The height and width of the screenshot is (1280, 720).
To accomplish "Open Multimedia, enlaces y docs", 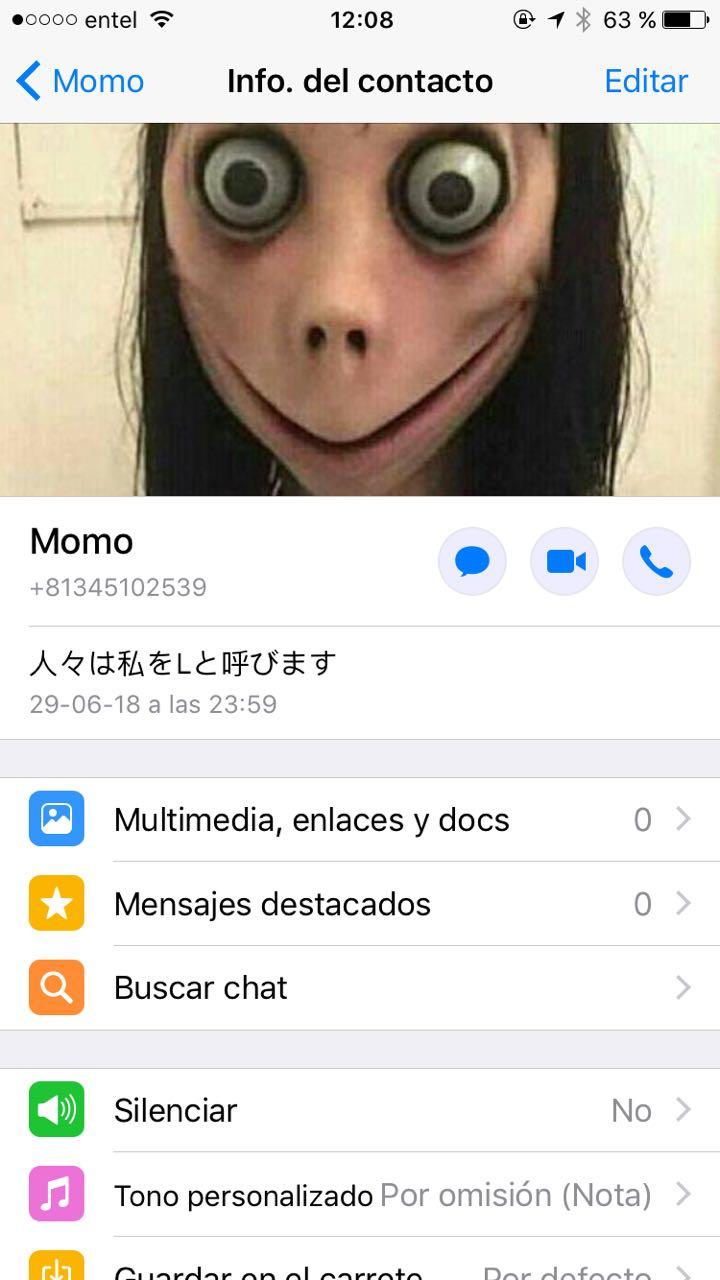I will (360, 820).
